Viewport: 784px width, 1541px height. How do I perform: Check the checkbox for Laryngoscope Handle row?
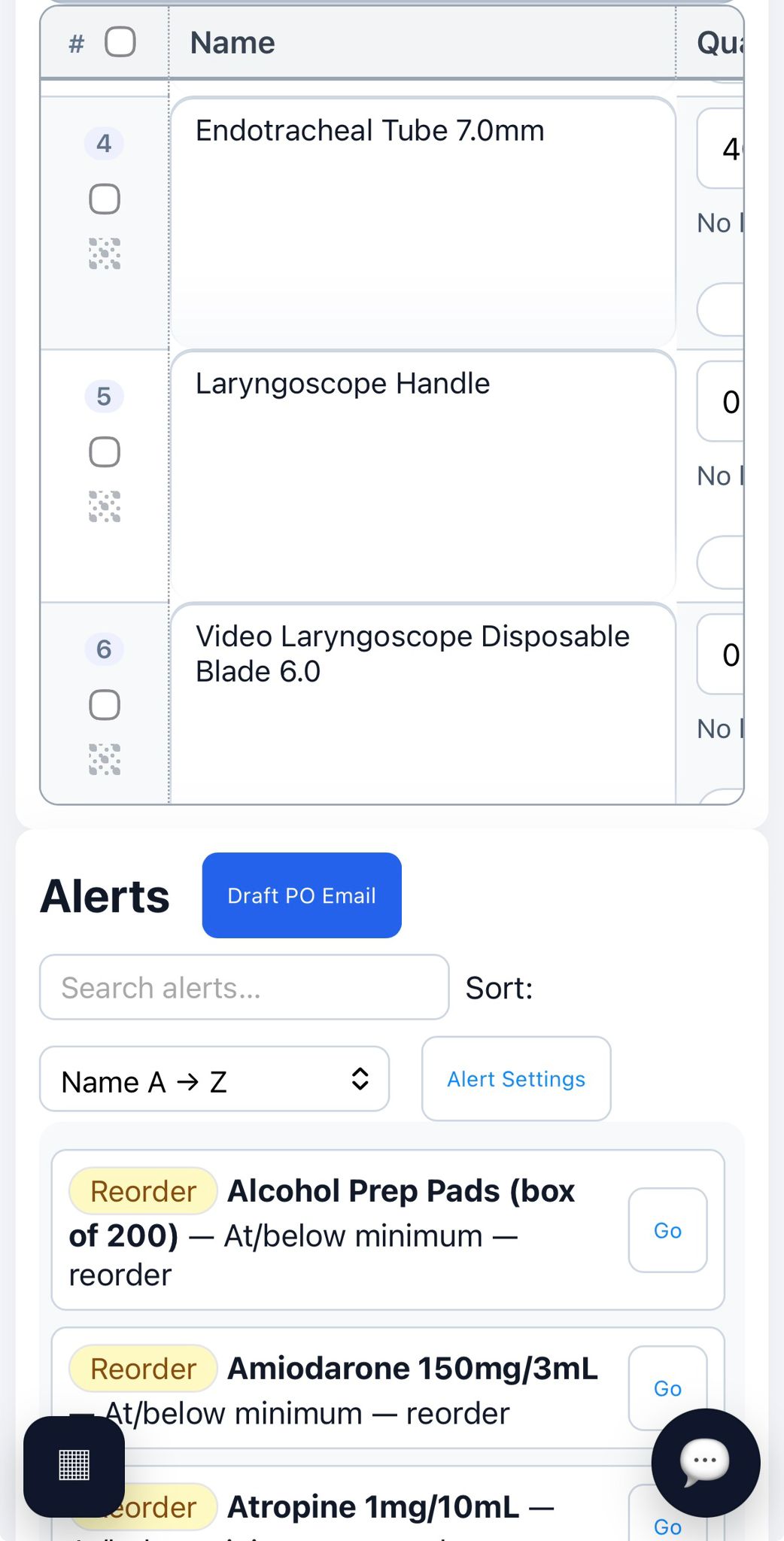click(105, 451)
